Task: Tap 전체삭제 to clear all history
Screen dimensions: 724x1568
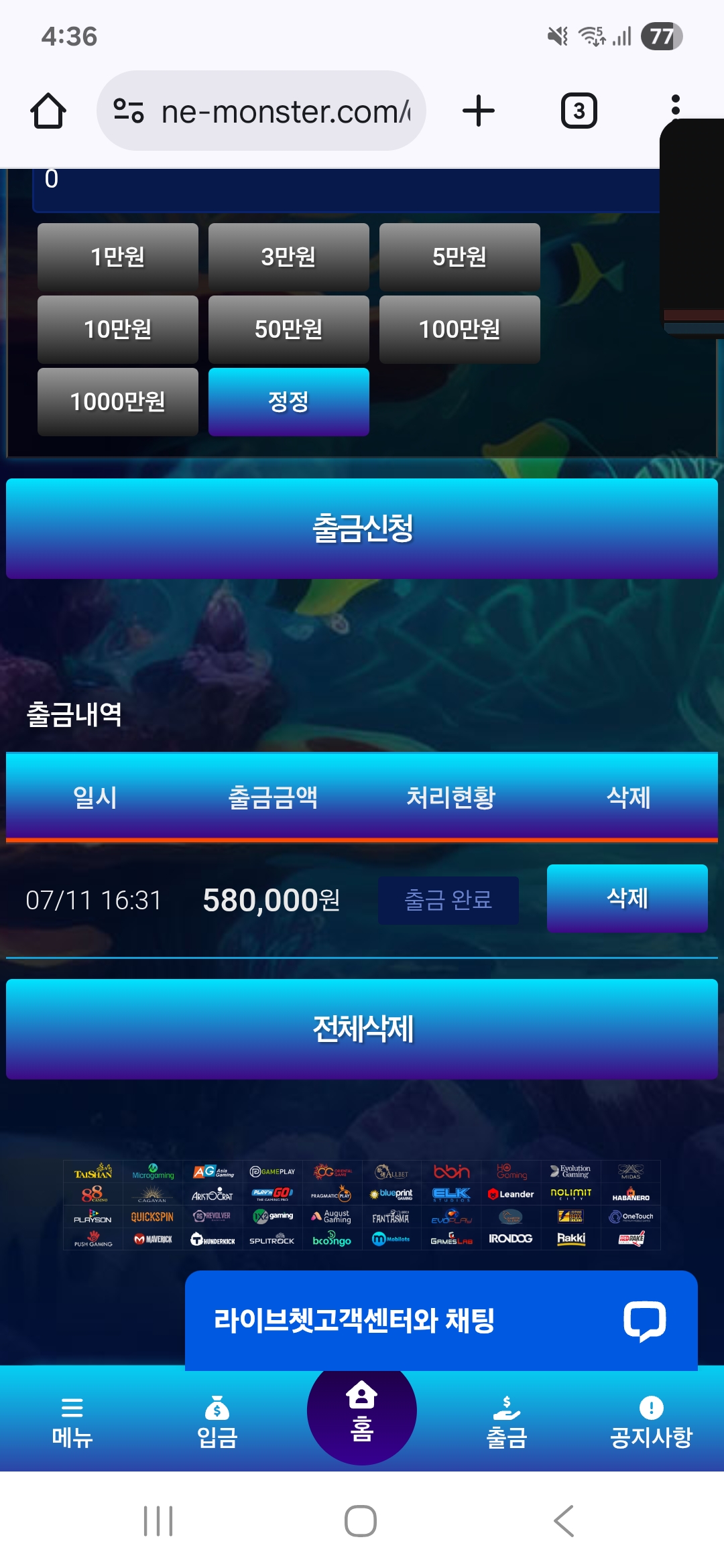Action: [362, 1029]
